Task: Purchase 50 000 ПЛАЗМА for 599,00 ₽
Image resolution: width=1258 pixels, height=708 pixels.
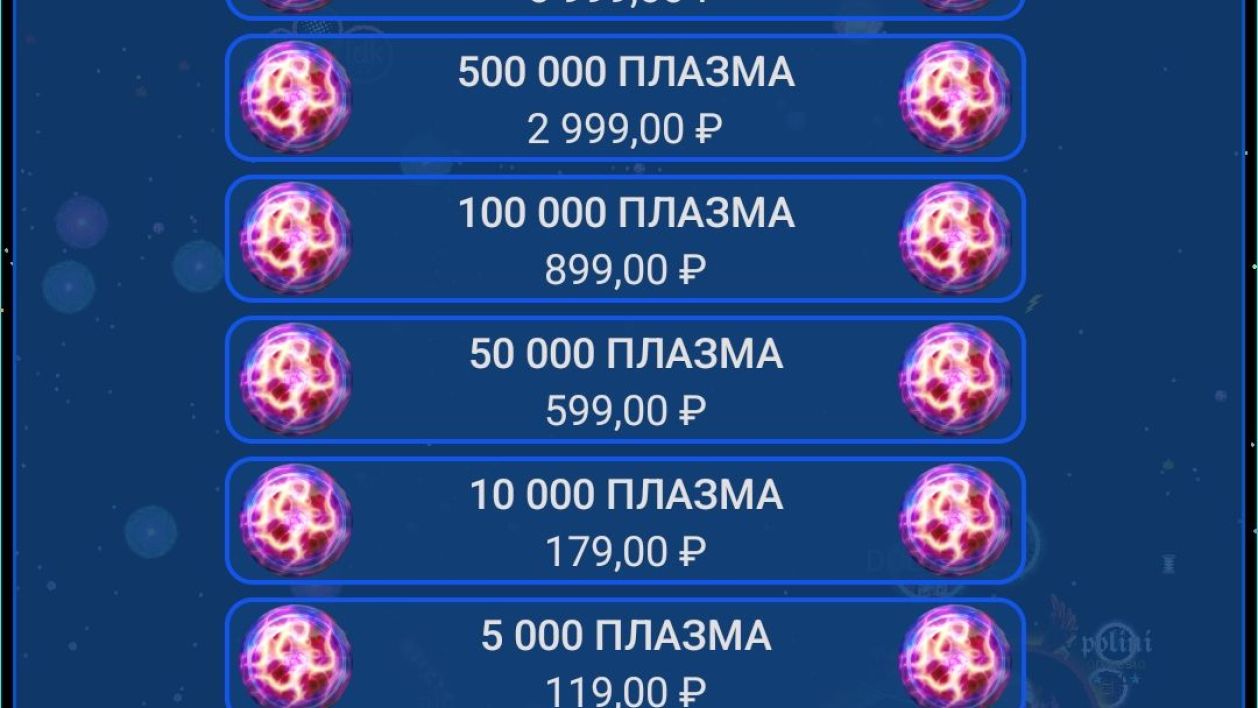Action: coord(625,380)
